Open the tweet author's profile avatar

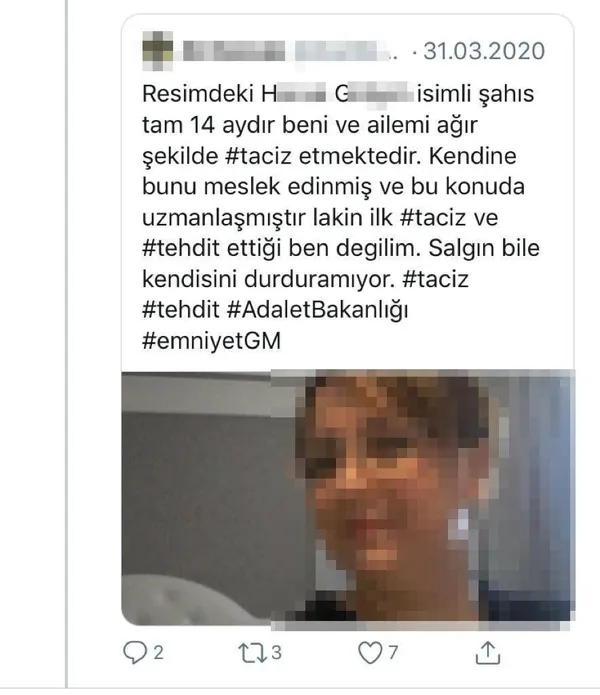[157, 49]
